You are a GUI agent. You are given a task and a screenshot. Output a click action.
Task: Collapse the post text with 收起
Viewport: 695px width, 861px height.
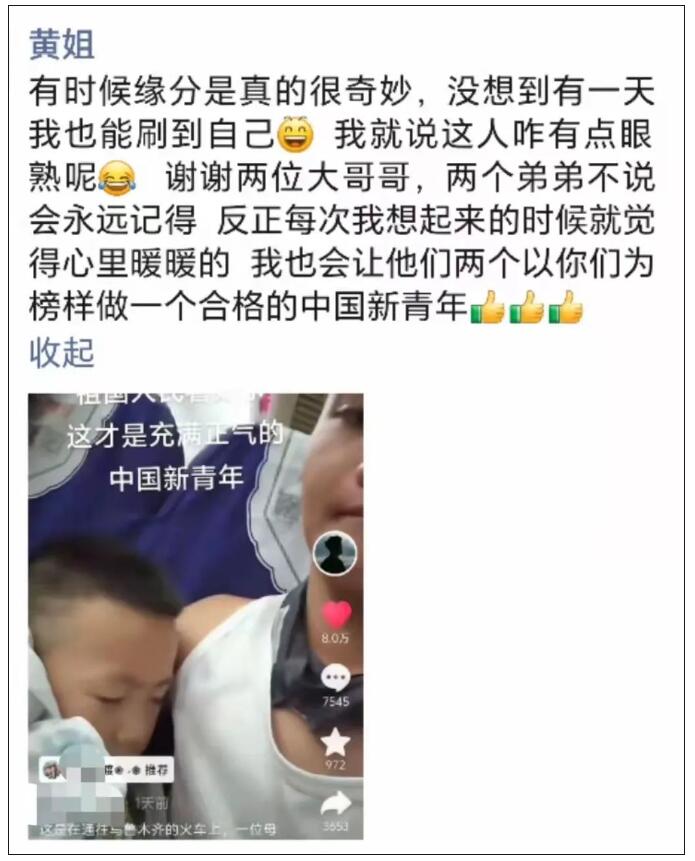[62, 354]
